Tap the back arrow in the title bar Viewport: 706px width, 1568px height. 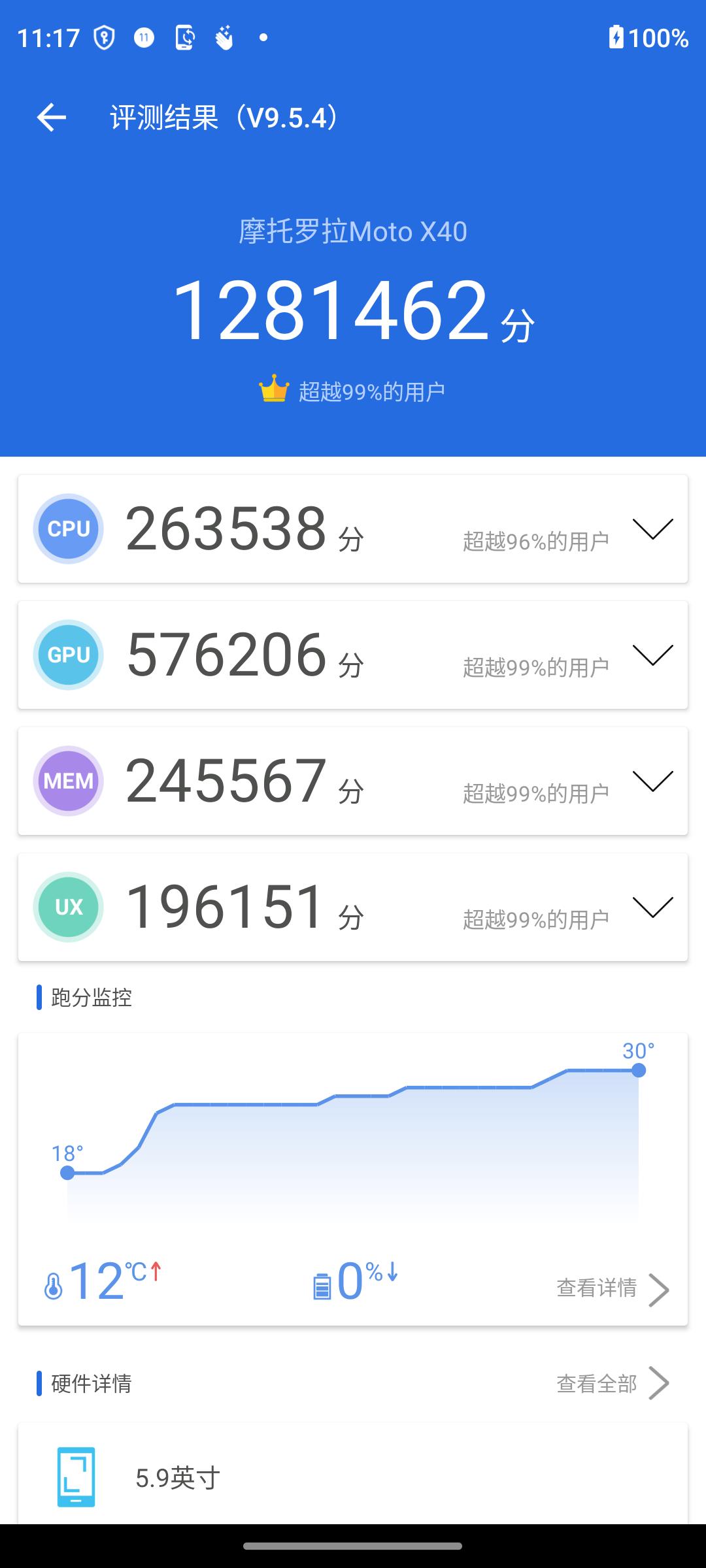52,118
